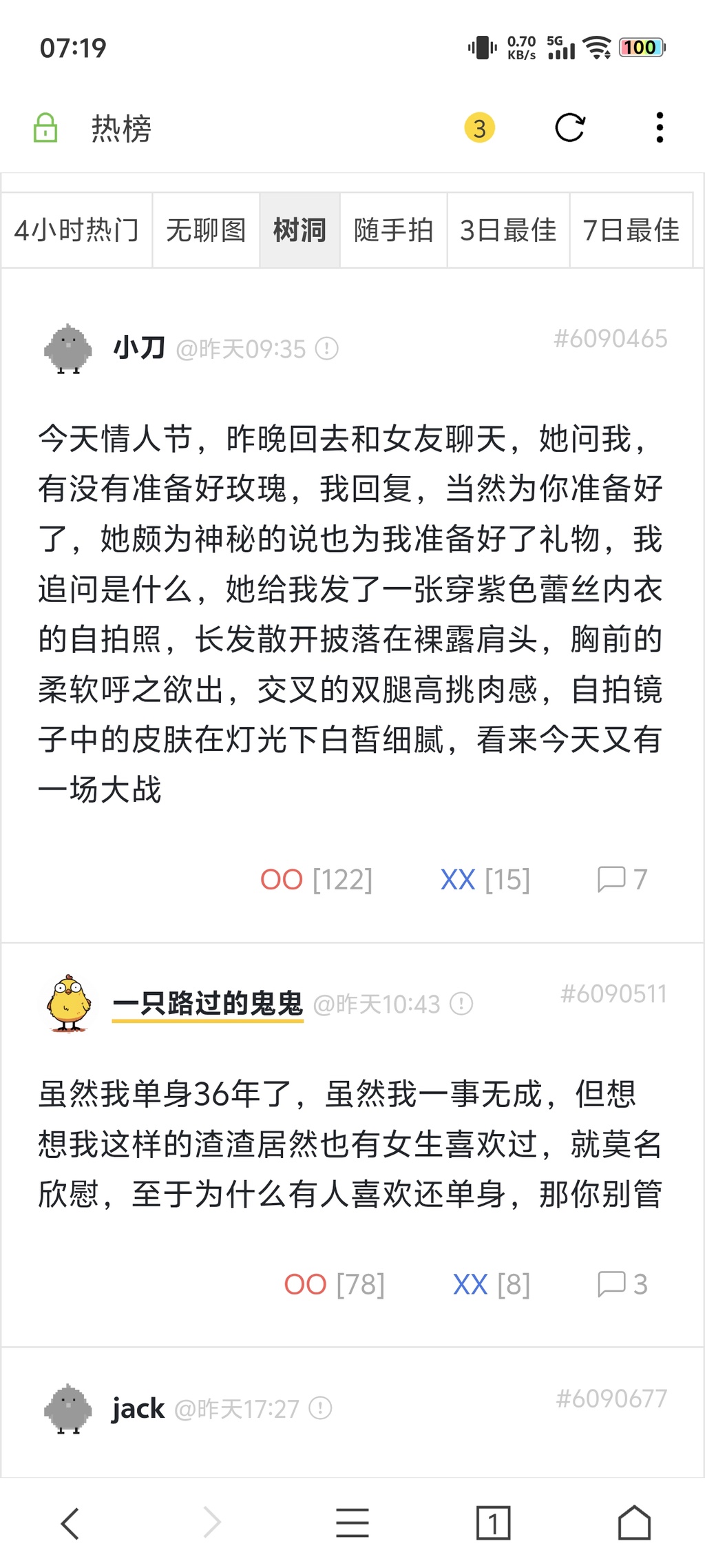Open the three-dot overflow menu

[x=660, y=128]
